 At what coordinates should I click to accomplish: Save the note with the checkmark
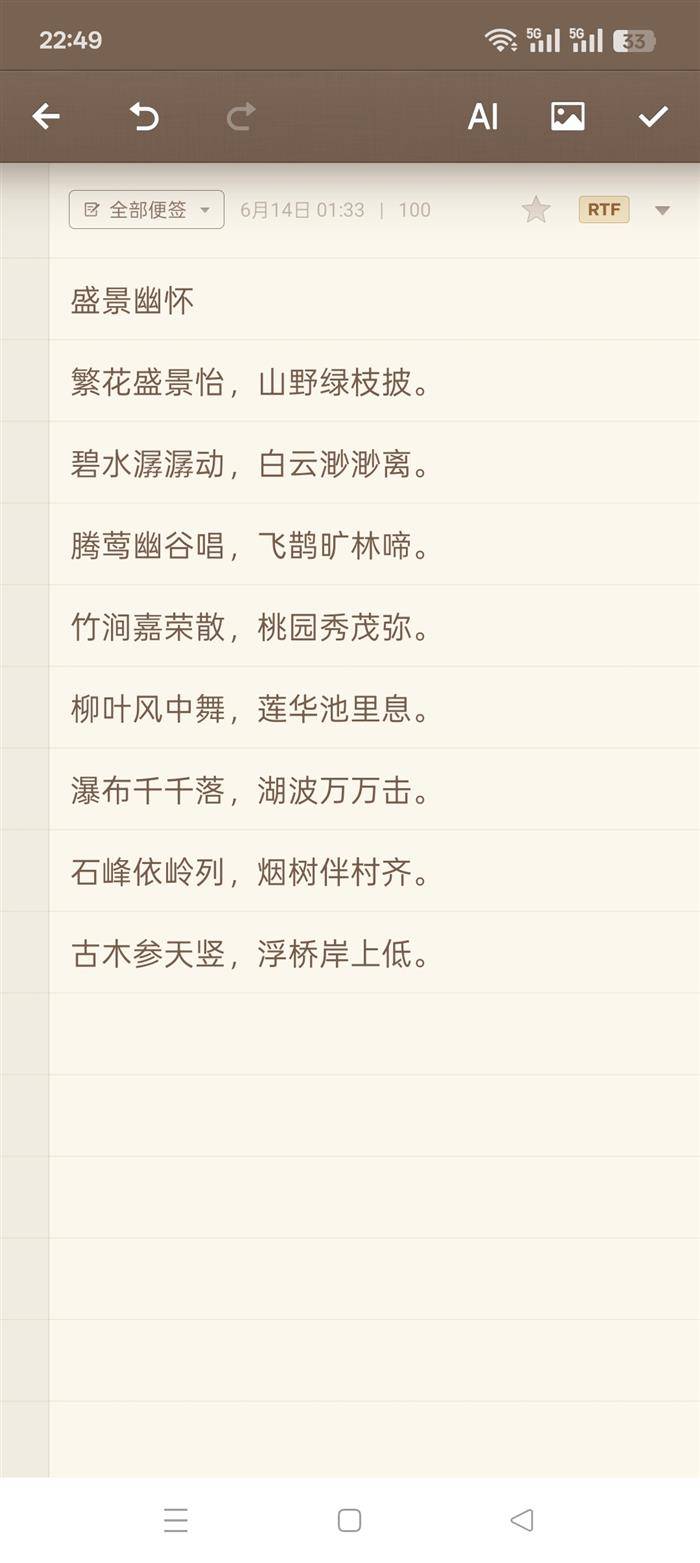coord(653,117)
